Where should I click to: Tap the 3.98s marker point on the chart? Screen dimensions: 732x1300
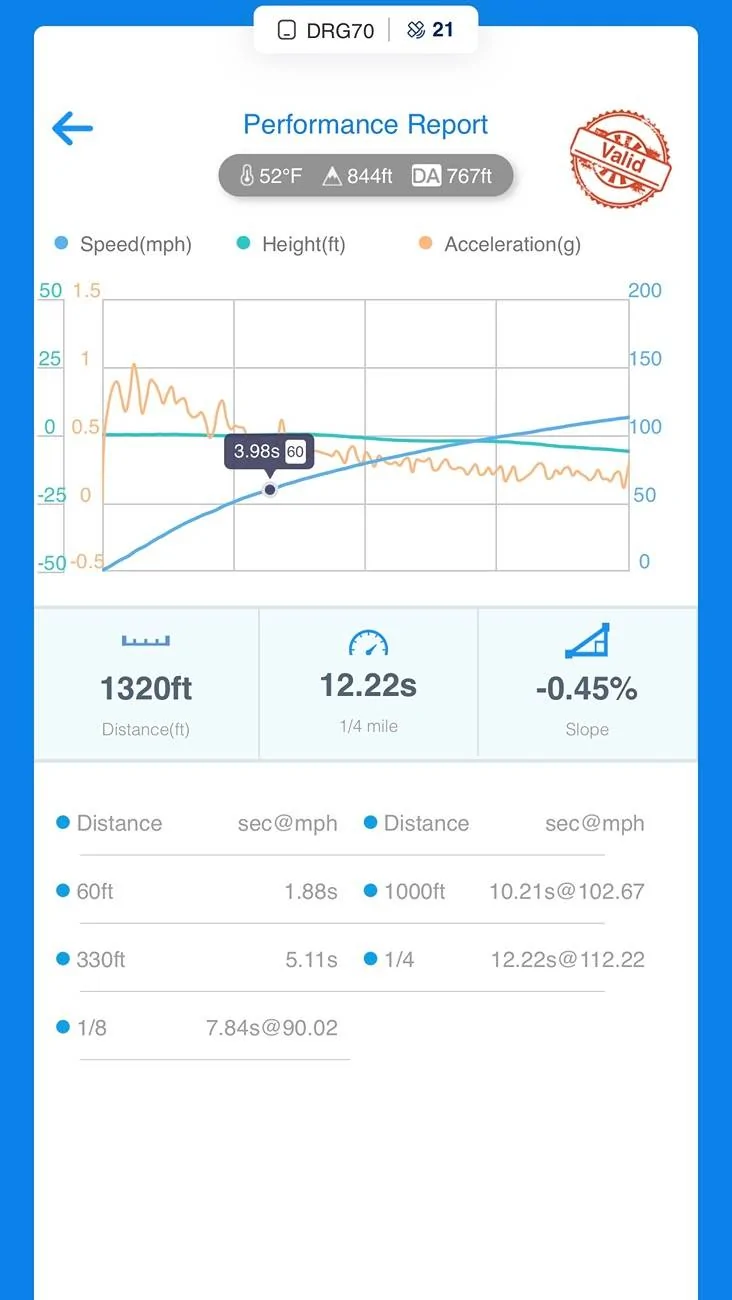pyautogui.click(x=269, y=489)
